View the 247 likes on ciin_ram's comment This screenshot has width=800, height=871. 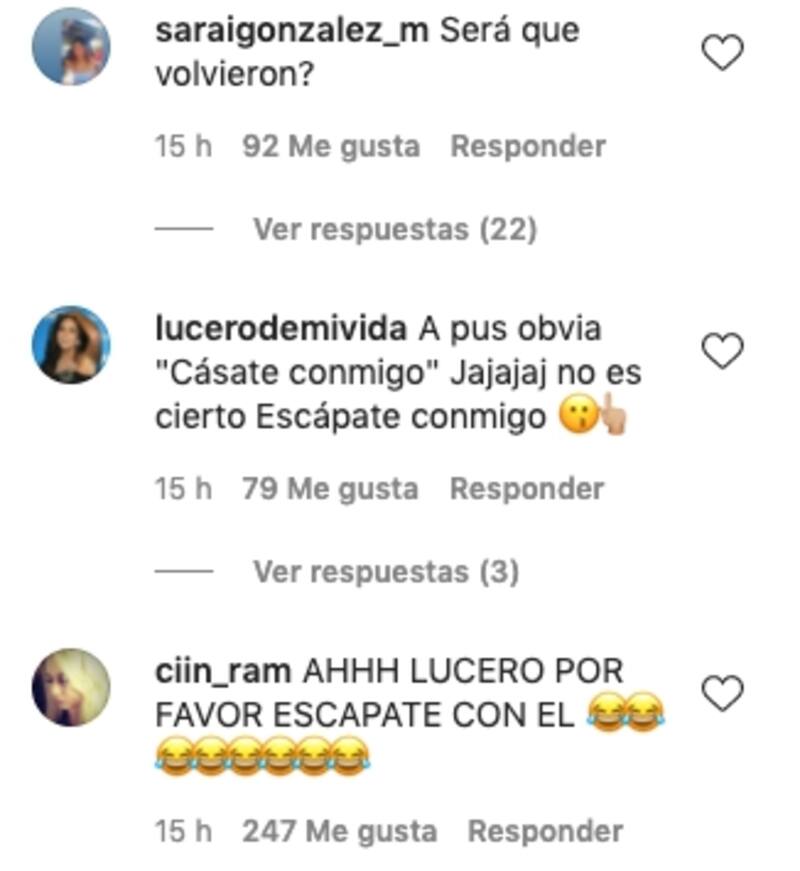click(340, 831)
